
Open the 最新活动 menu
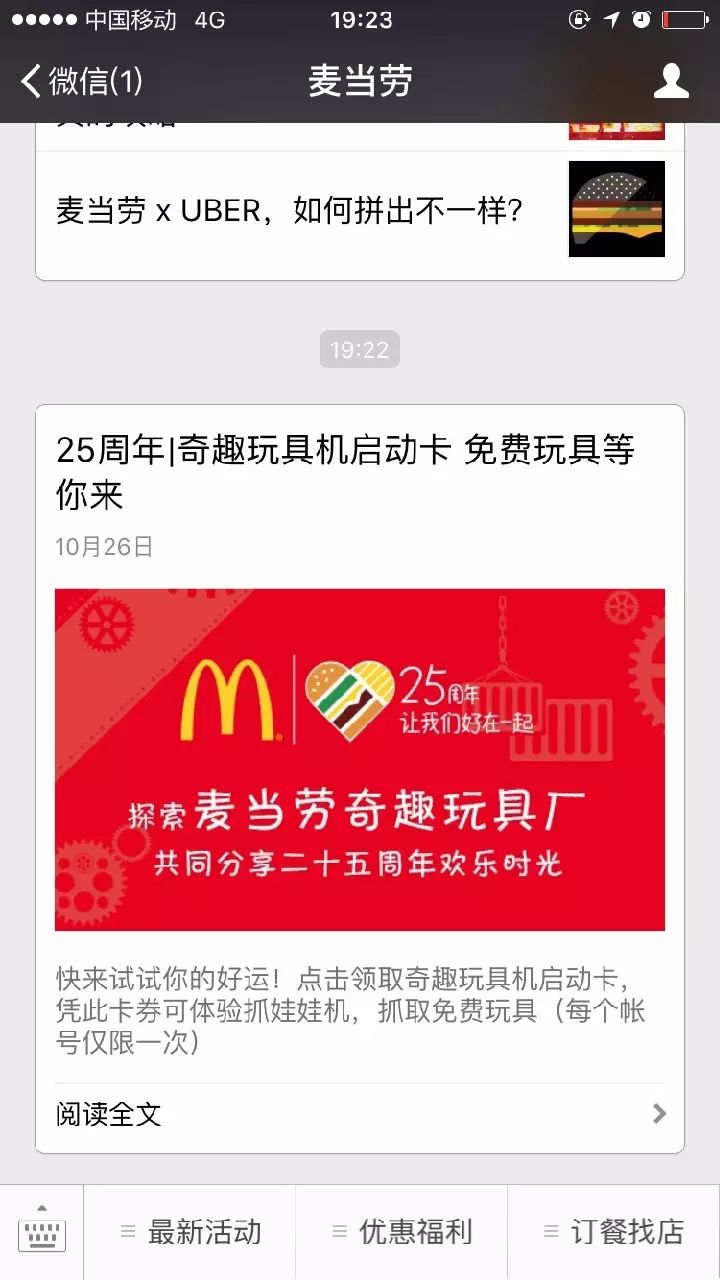click(x=190, y=1232)
